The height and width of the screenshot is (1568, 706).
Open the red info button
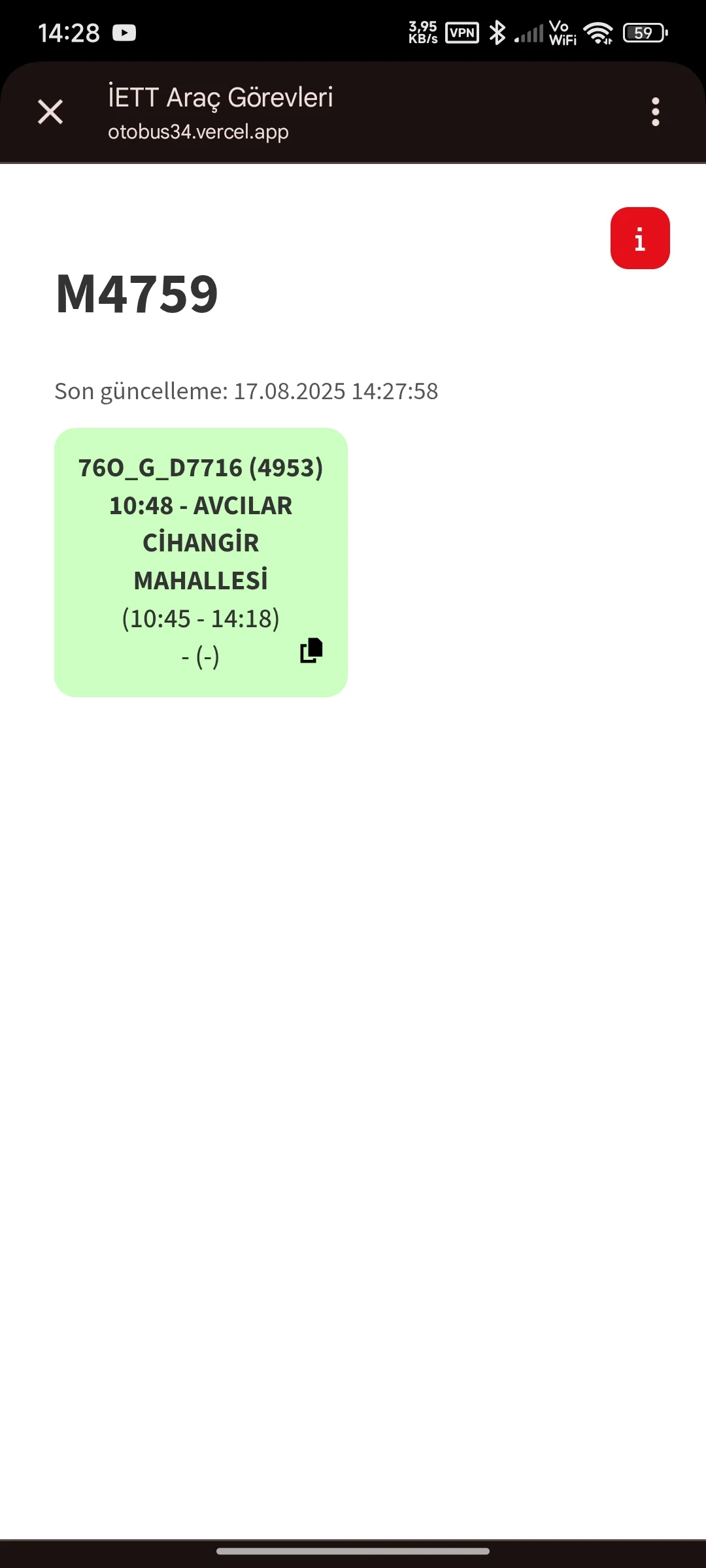[x=640, y=238]
